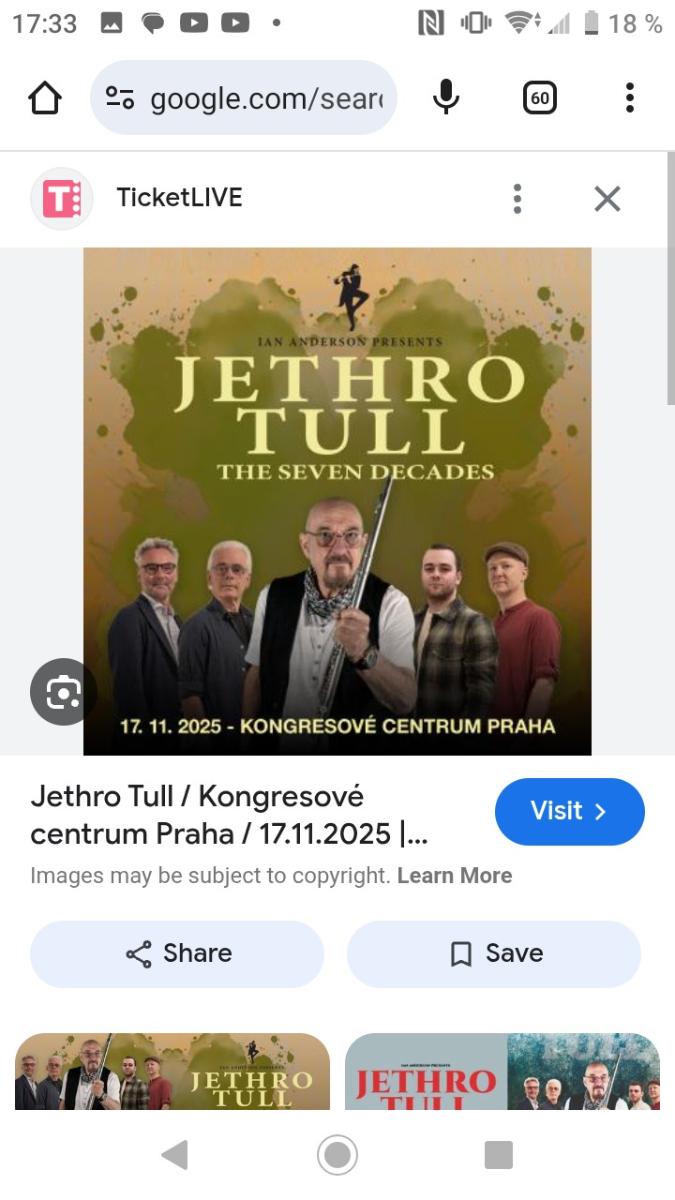Open the olive Jethro Tull related image
Image resolution: width=675 pixels, height=1200 pixels.
pyautogui.click(x=172, y=1071)
